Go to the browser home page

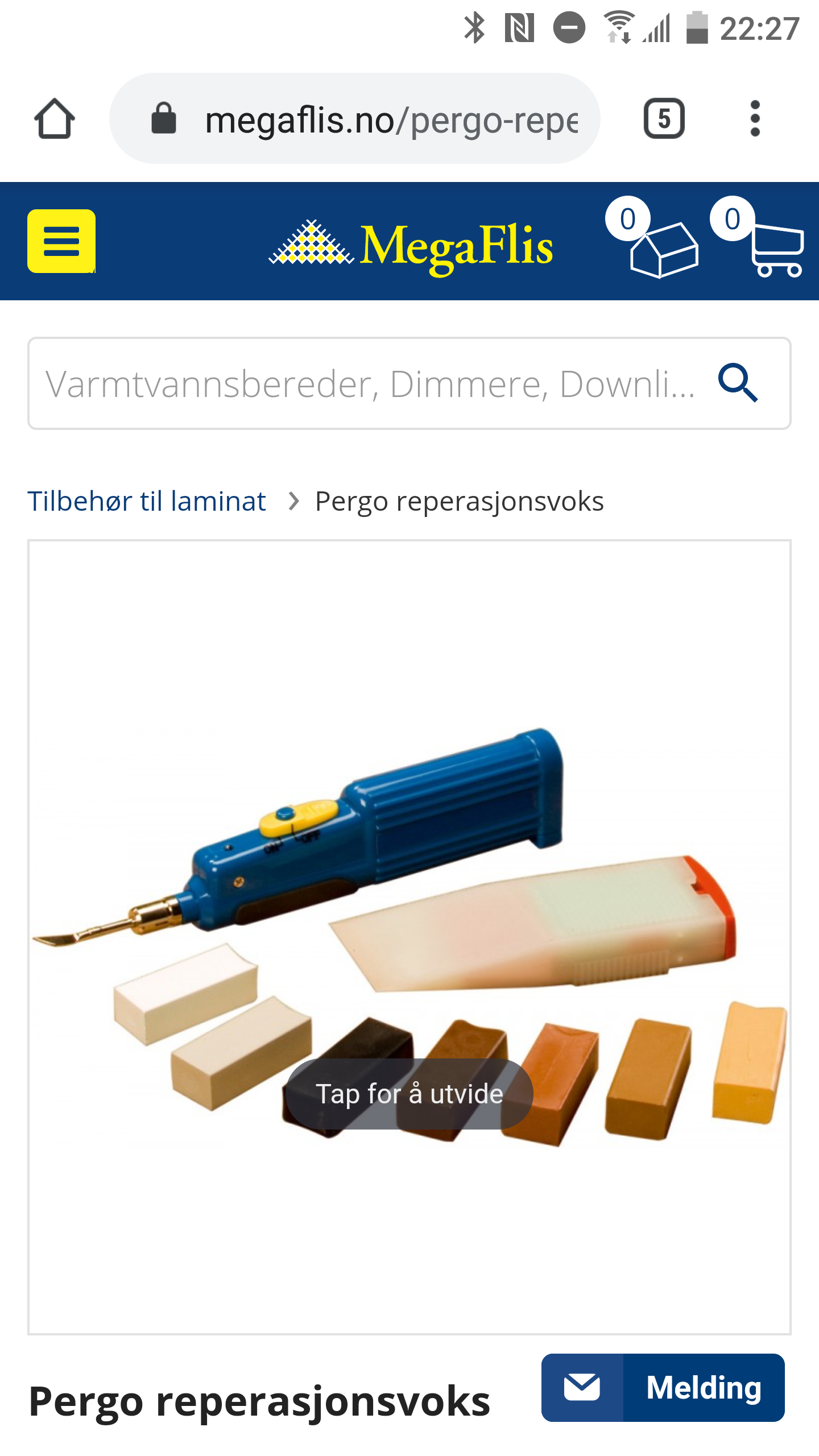(x=55, y=119)
